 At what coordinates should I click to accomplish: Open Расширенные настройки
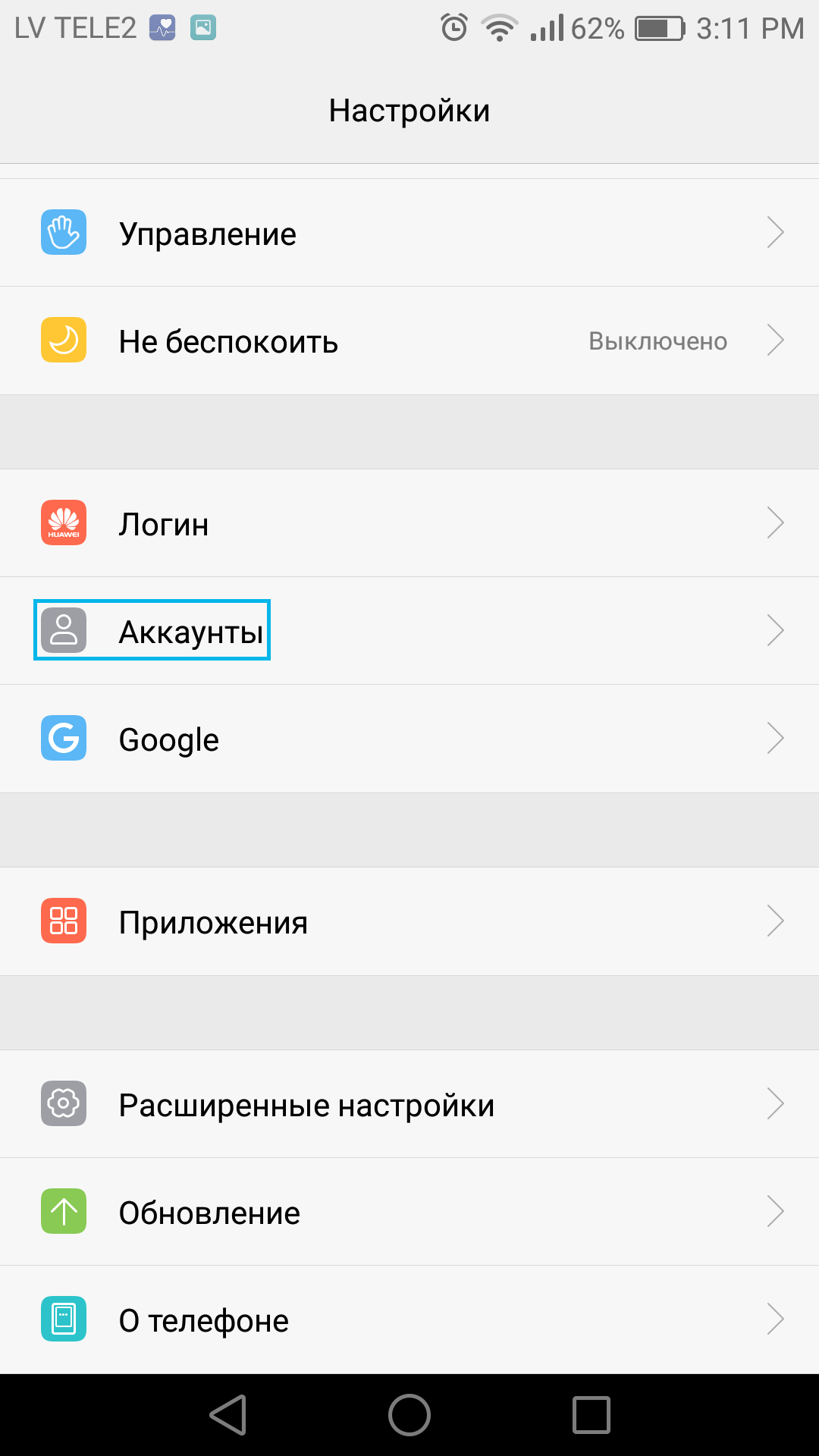[409, 1104]
